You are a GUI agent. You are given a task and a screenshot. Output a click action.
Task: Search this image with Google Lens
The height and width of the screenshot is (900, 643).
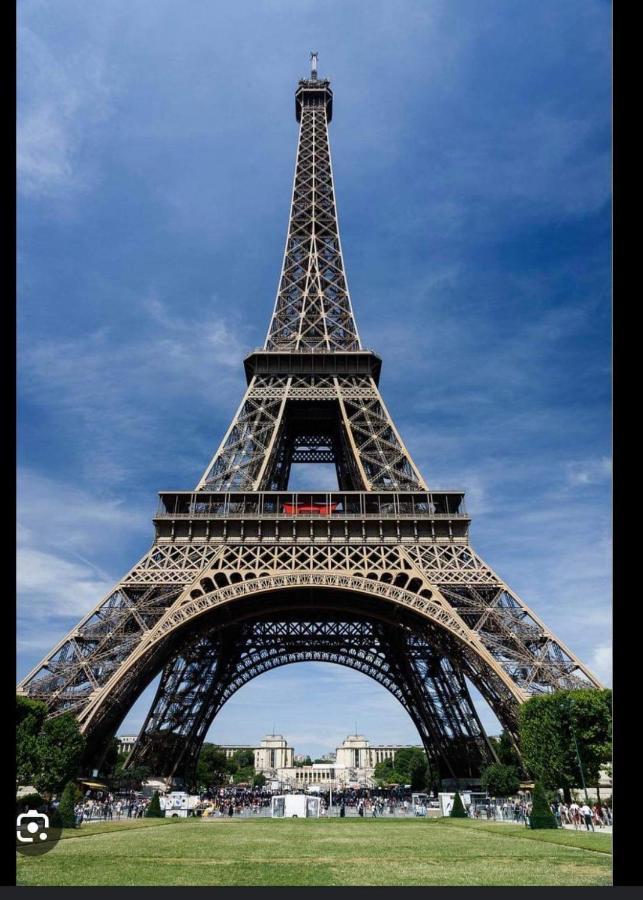(x=33, y=827)
